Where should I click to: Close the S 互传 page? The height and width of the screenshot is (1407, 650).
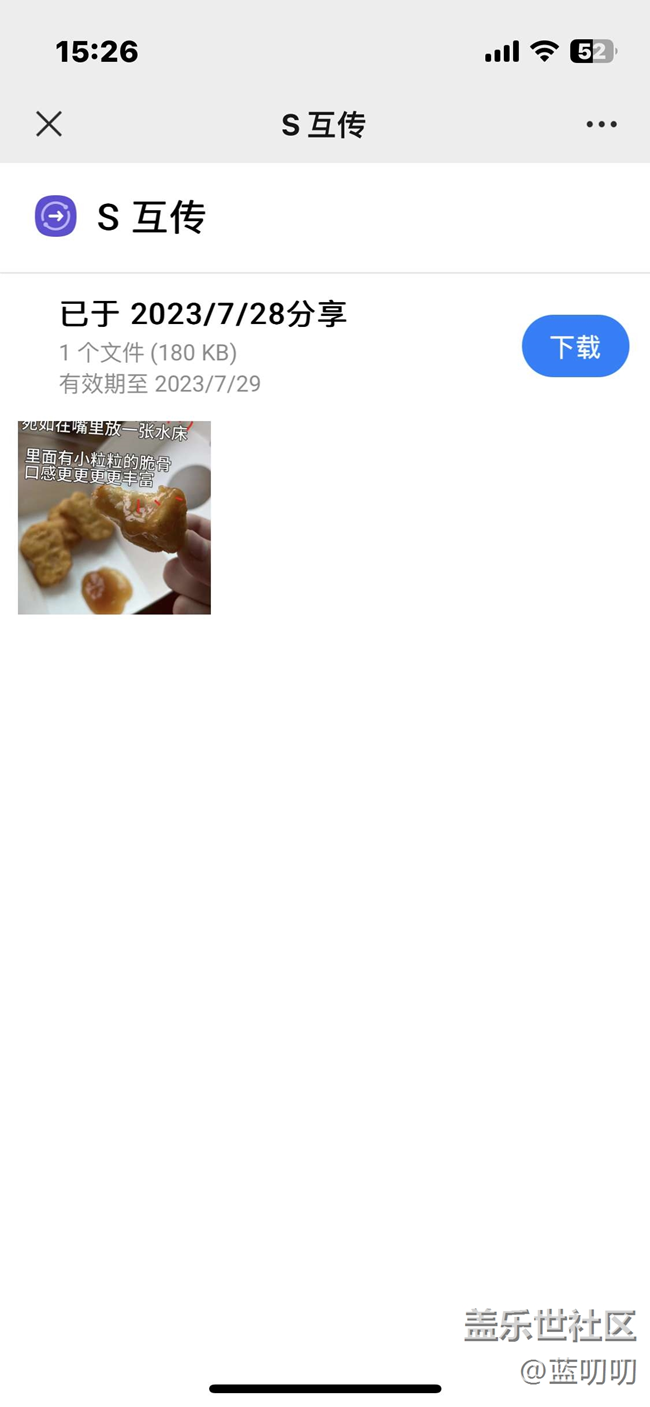(49, 124)
